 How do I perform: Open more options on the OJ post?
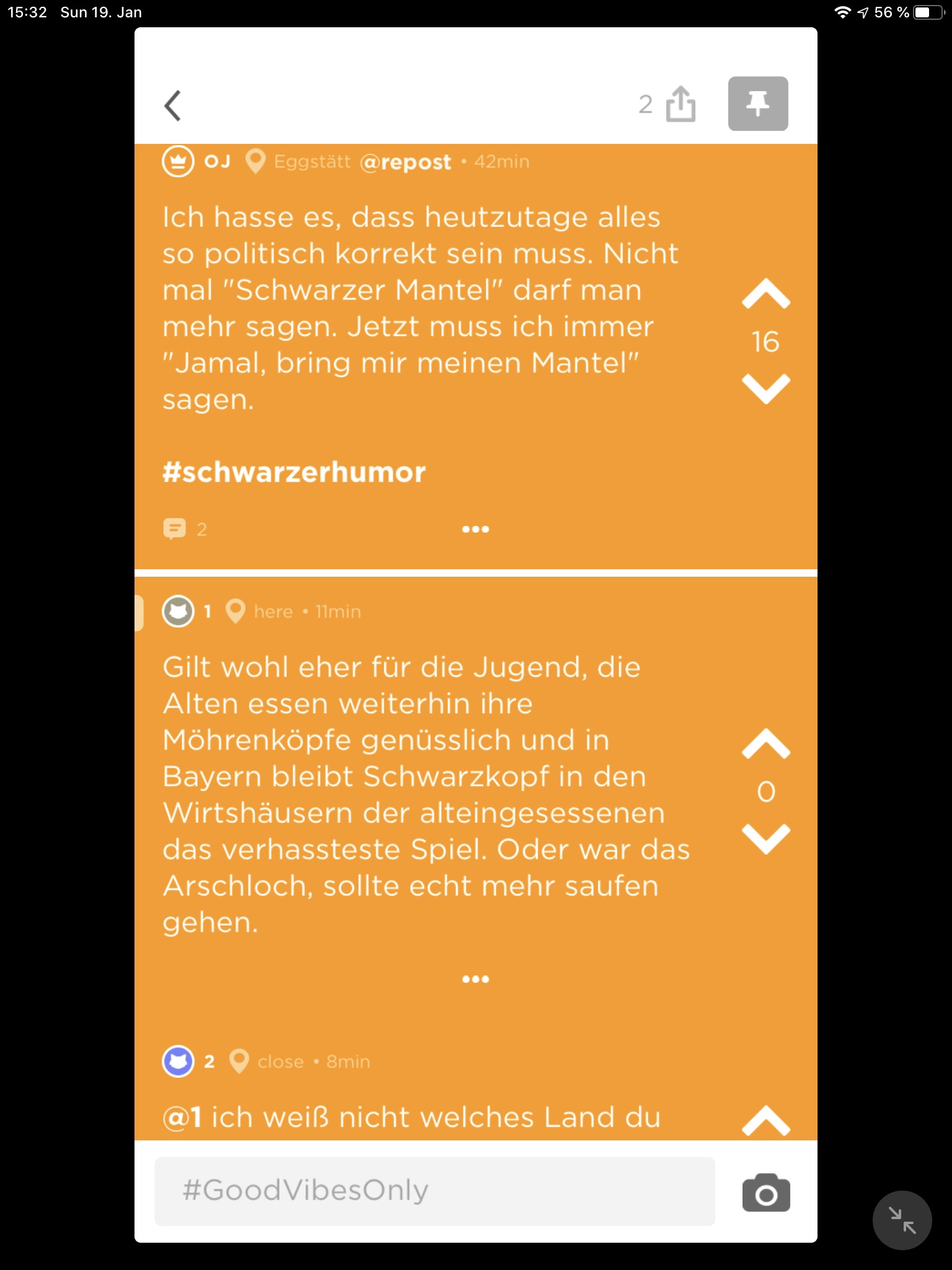pos(475,530)
